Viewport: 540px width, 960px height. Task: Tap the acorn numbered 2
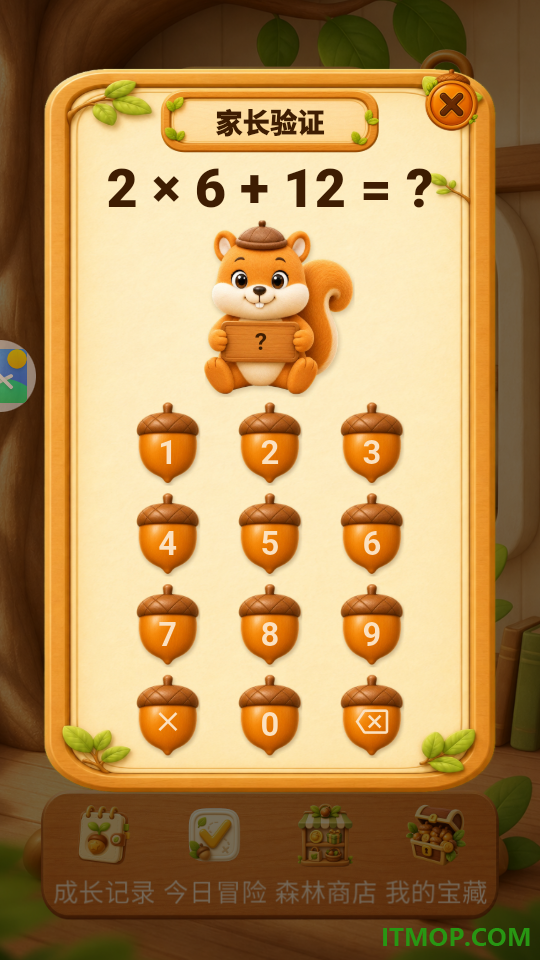pyautogui.click(x=269, y=443)
